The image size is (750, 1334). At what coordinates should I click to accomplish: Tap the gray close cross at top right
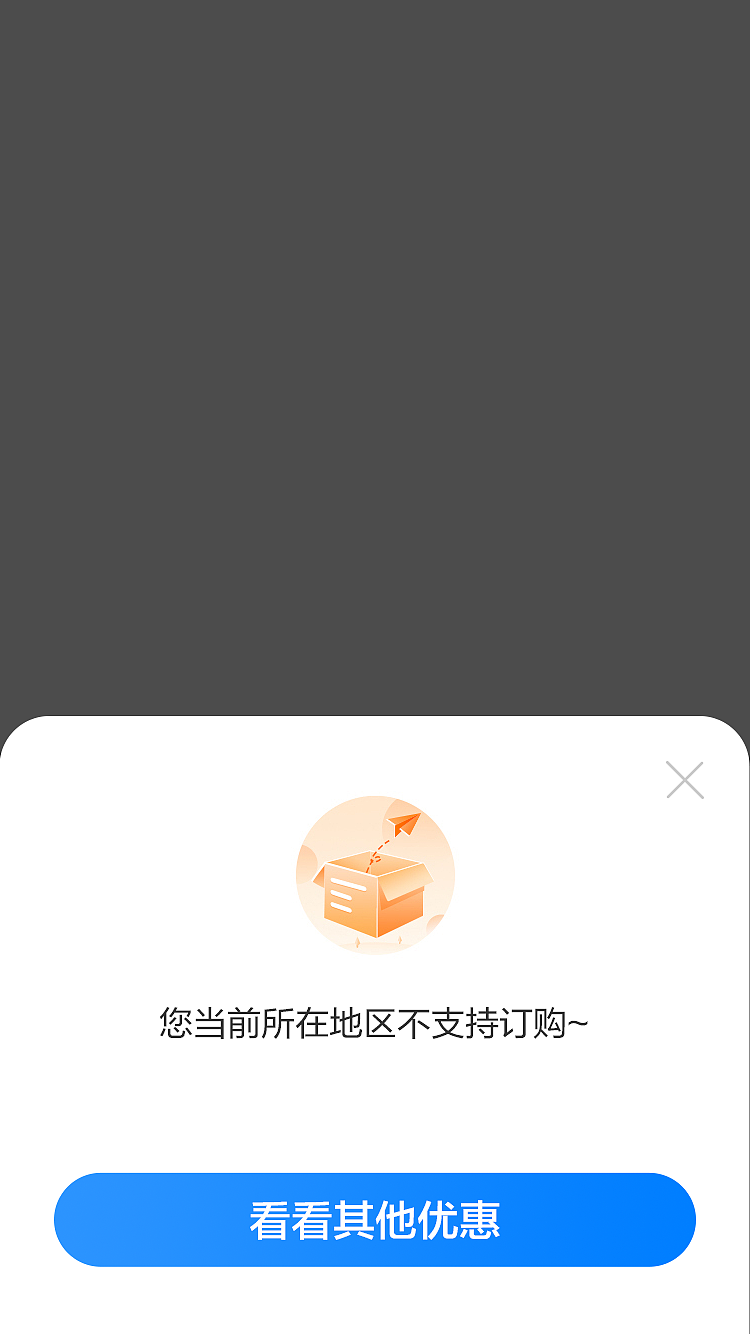pyautogui.click(x=684, y=780)
